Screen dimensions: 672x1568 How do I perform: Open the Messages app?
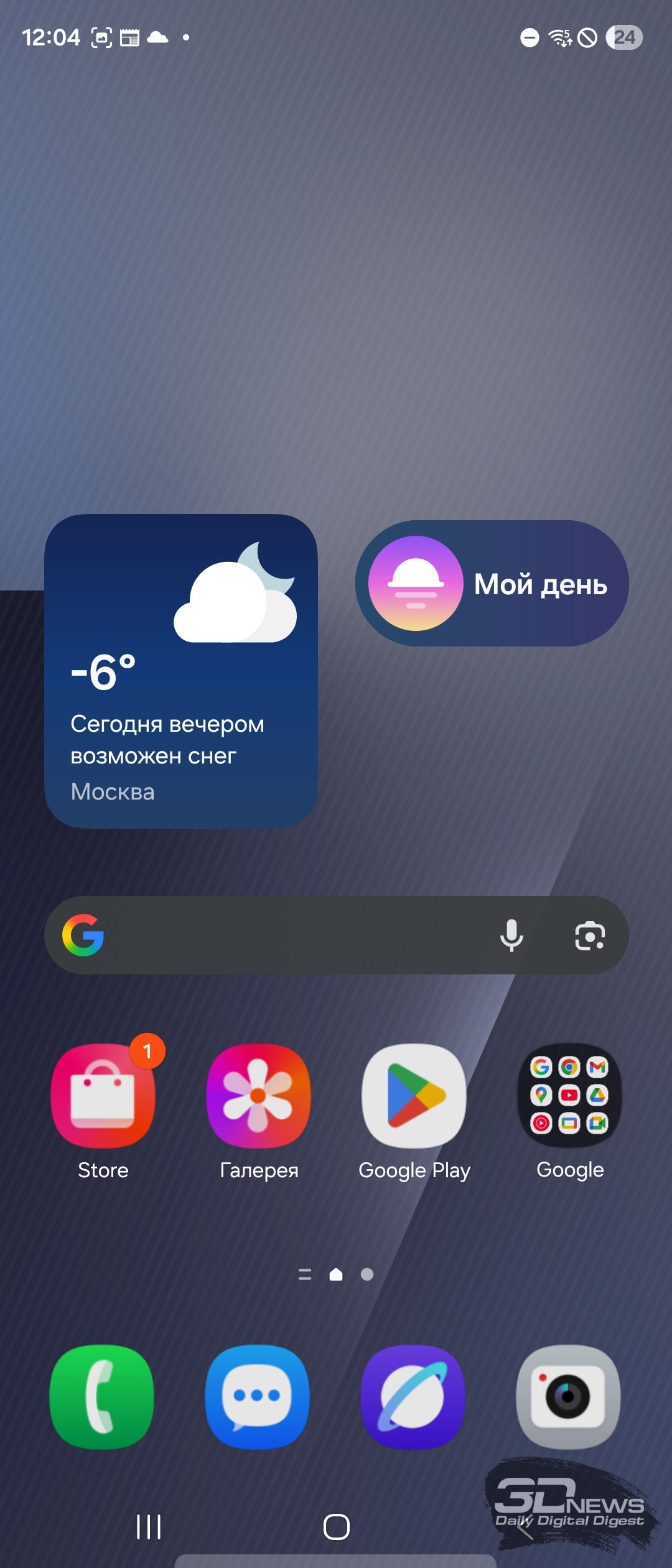(257, 1397)
